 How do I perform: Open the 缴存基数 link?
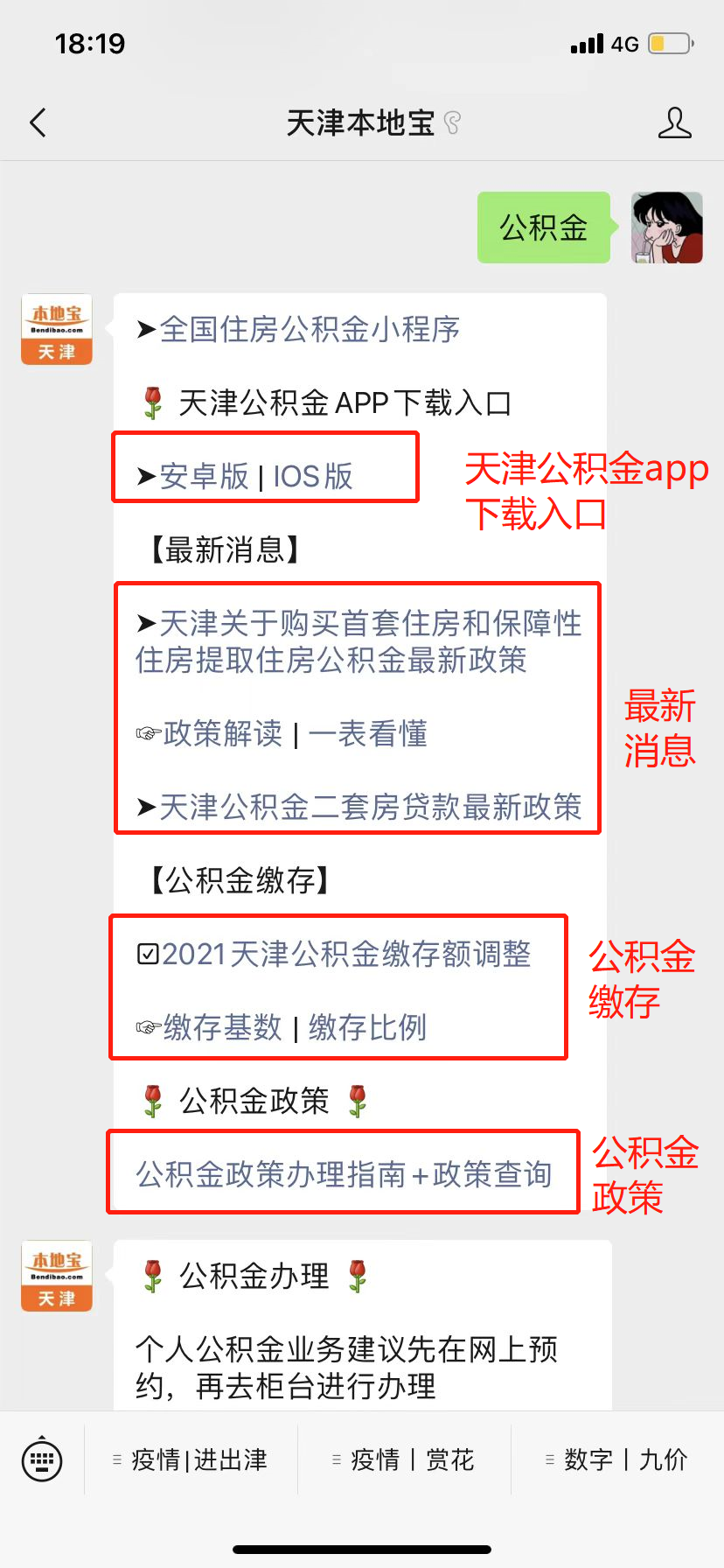222,1028
